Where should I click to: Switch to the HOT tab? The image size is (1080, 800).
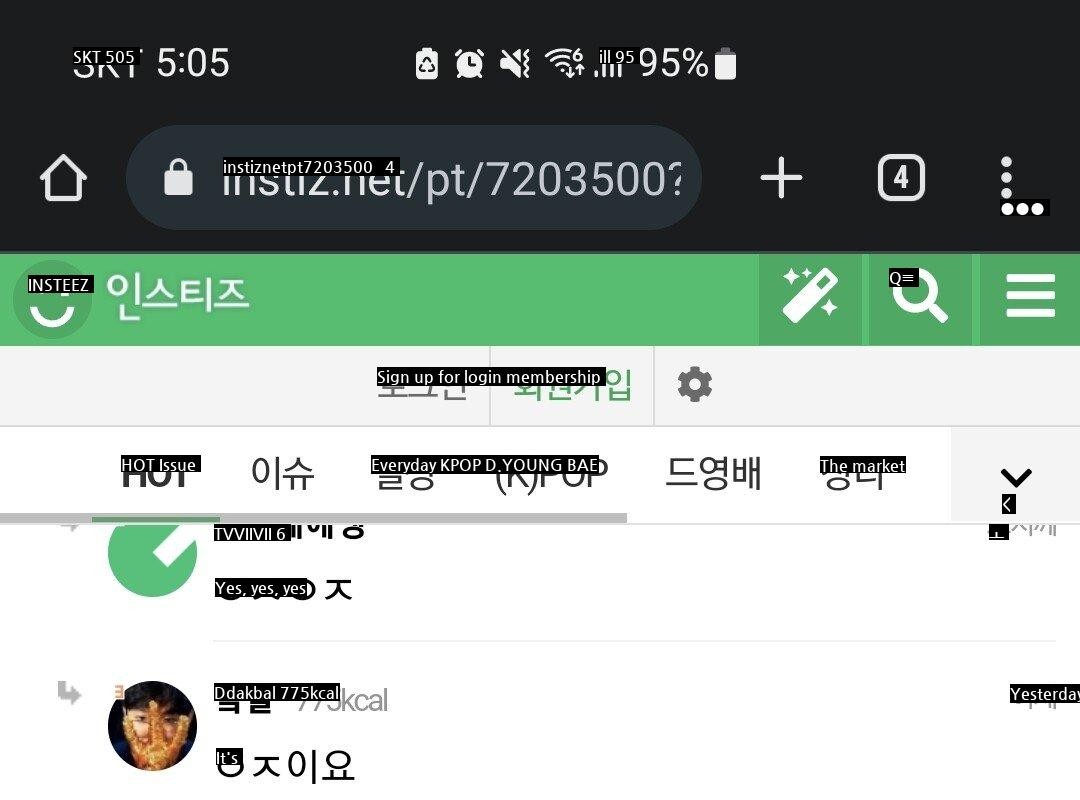[x=155, y=474]
